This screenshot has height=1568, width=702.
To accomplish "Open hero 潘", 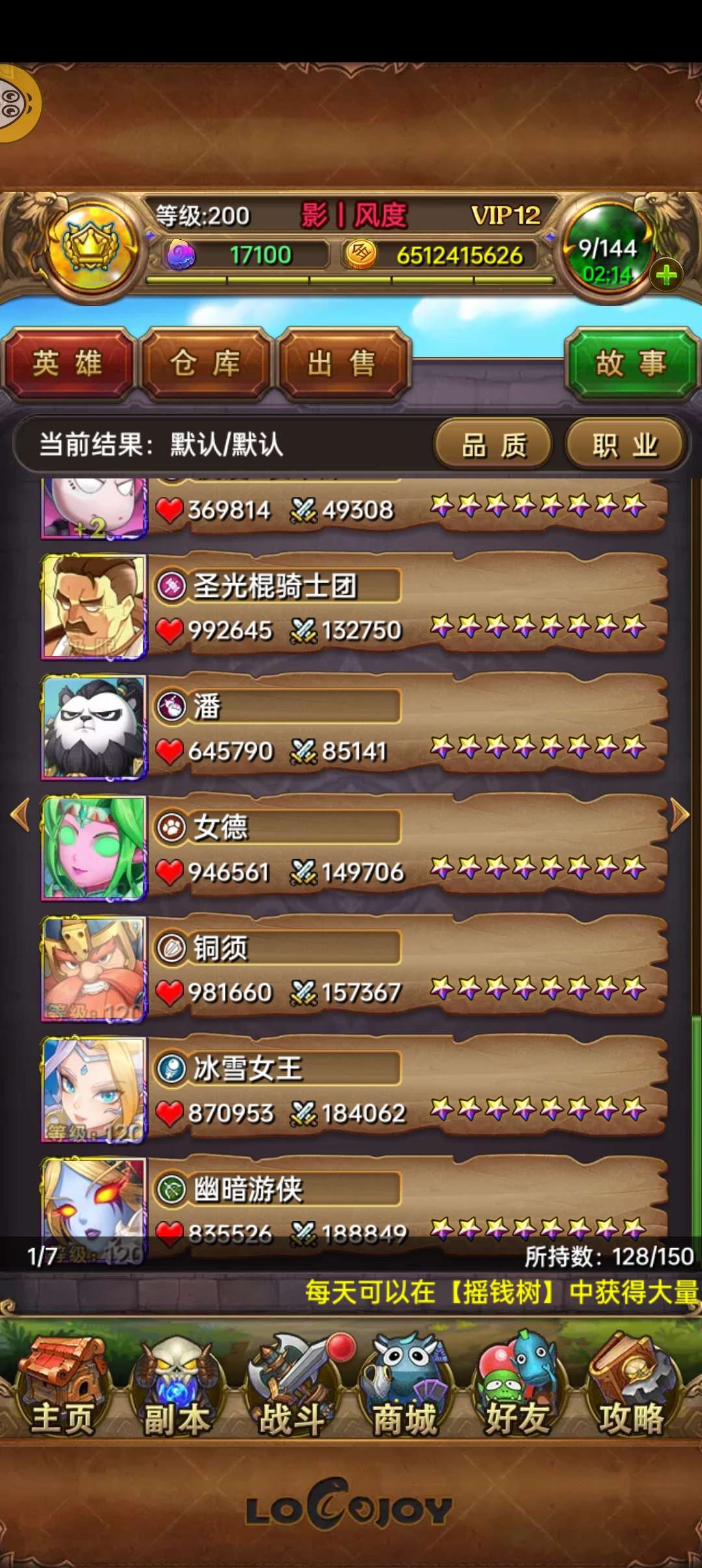I will [351, 727].
